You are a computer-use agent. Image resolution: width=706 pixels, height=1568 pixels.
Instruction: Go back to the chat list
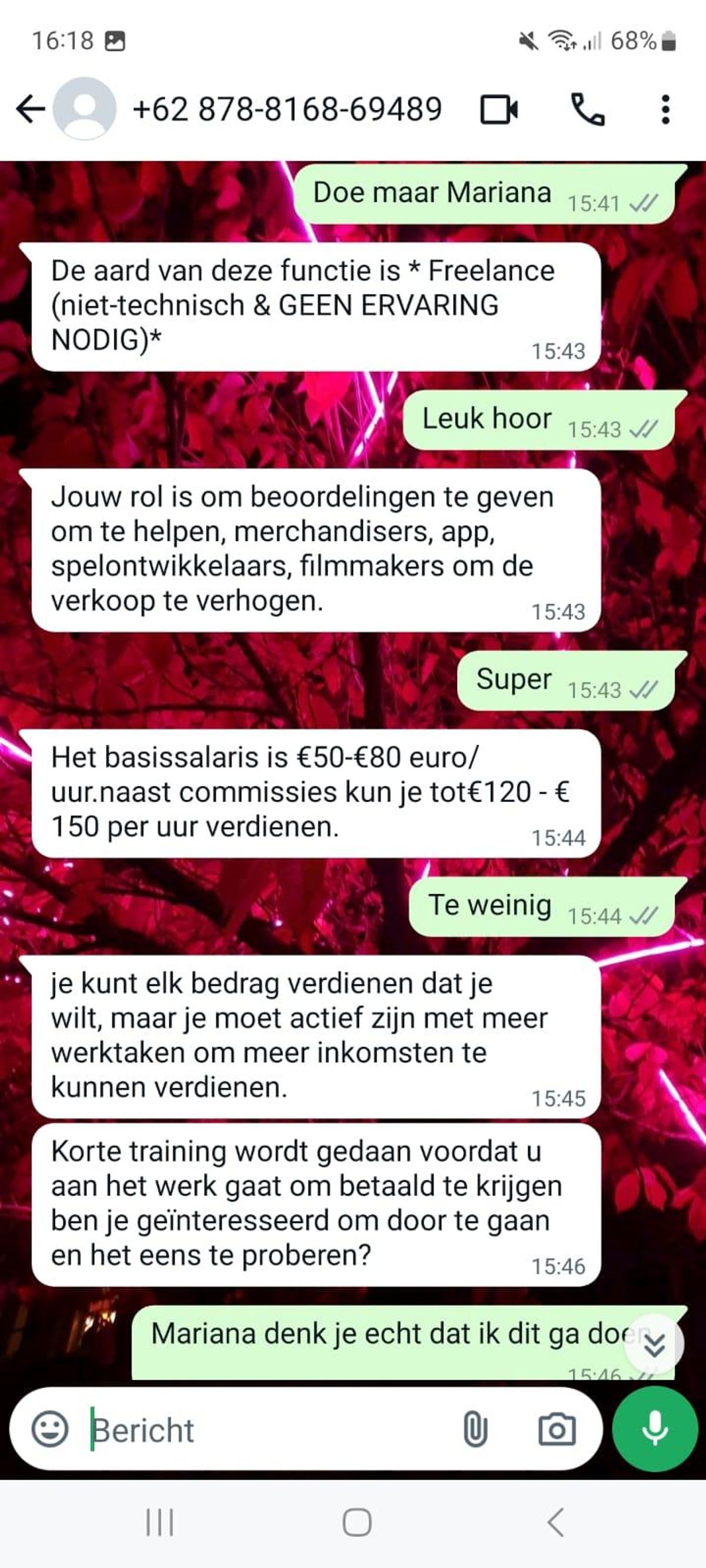coord(31,109)
